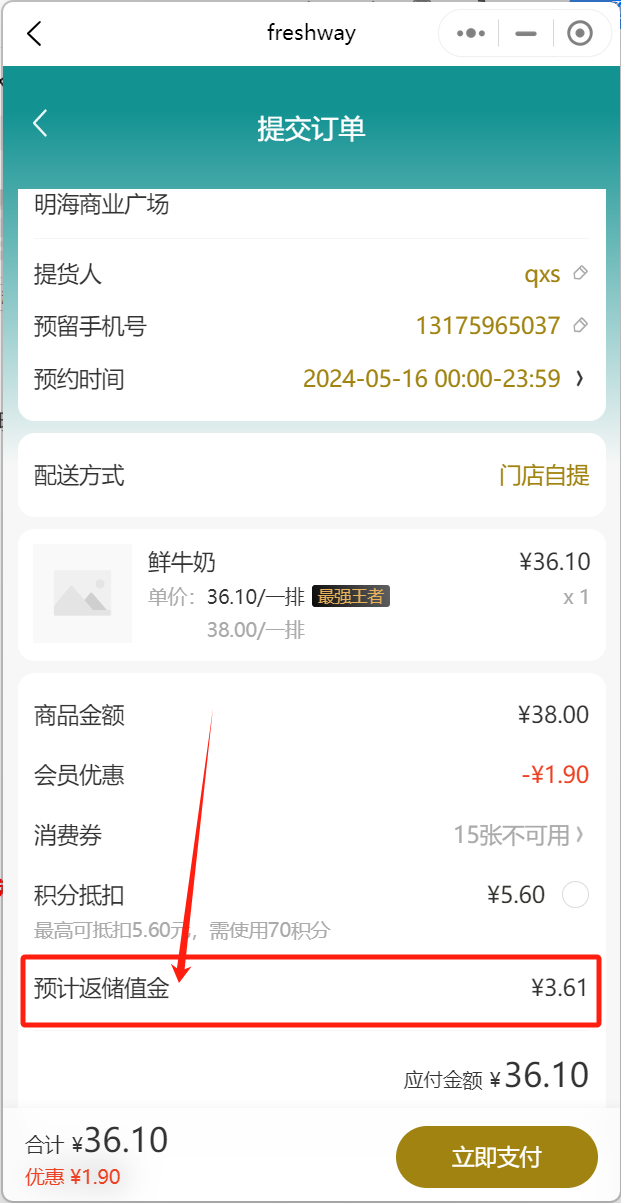
Task: Minimize the freshway mini-program
Action: pyautogui.click(x=526, y=33)
